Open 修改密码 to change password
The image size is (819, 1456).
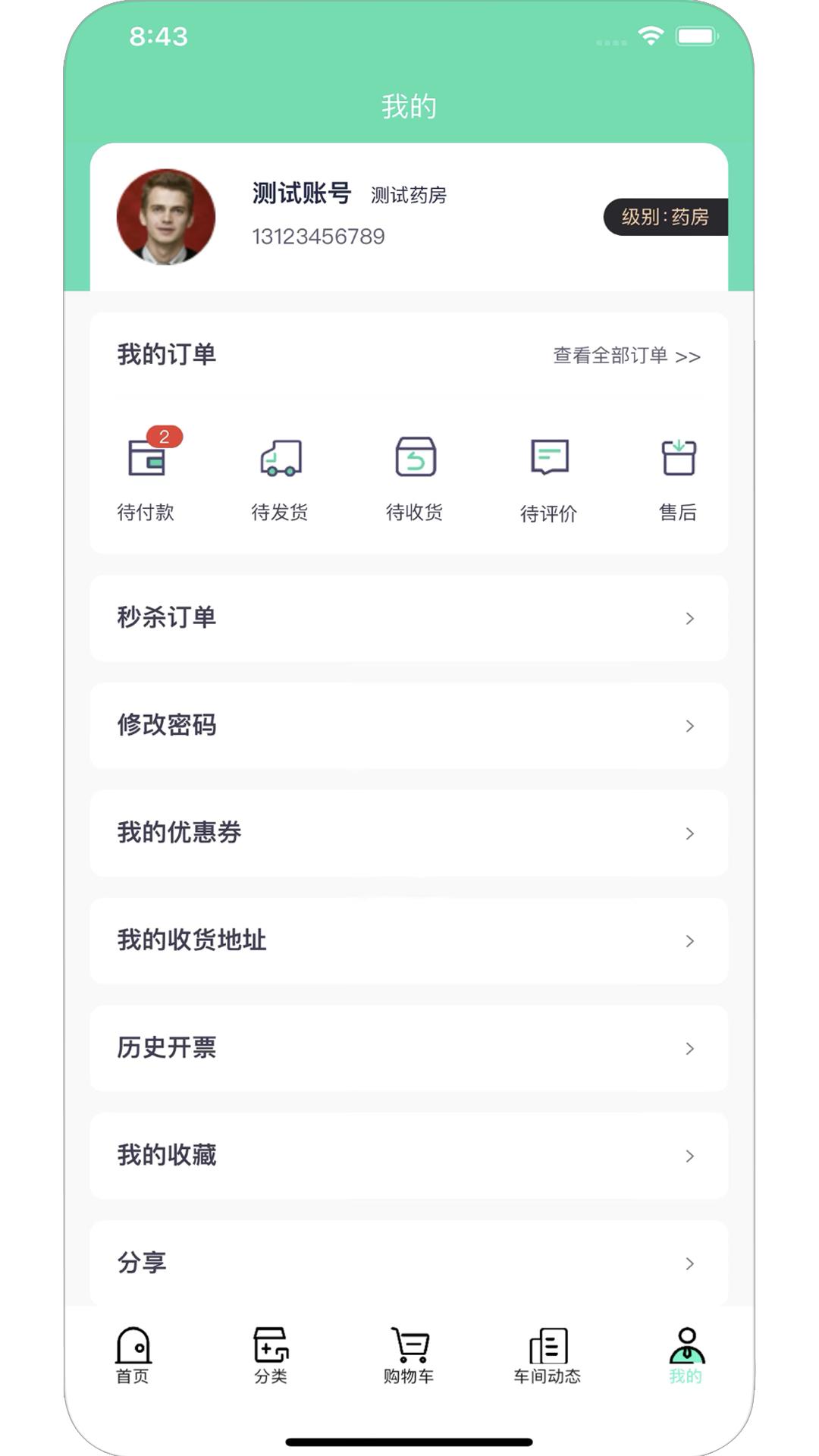click(409, 726)
